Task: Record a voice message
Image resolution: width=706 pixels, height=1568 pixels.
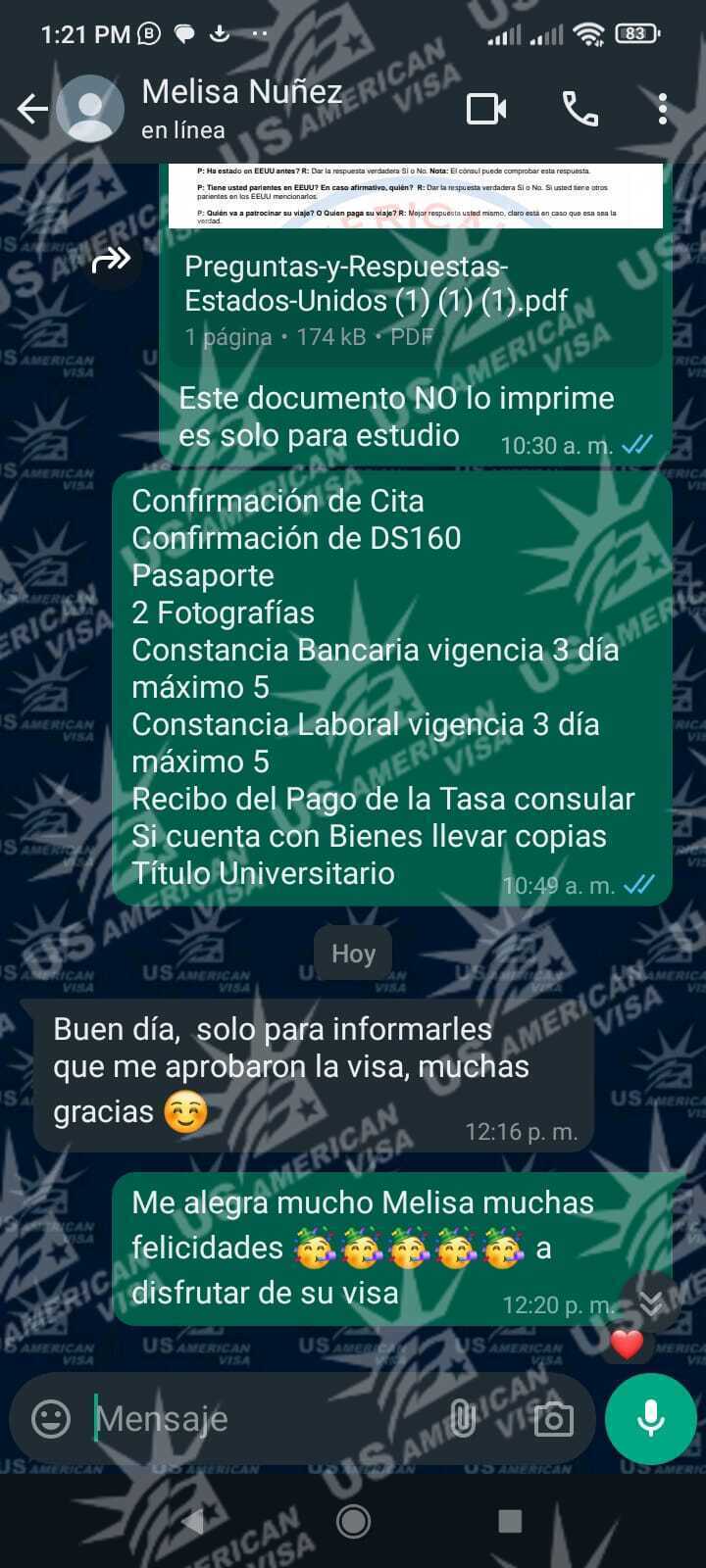Action: [650, 1418]
